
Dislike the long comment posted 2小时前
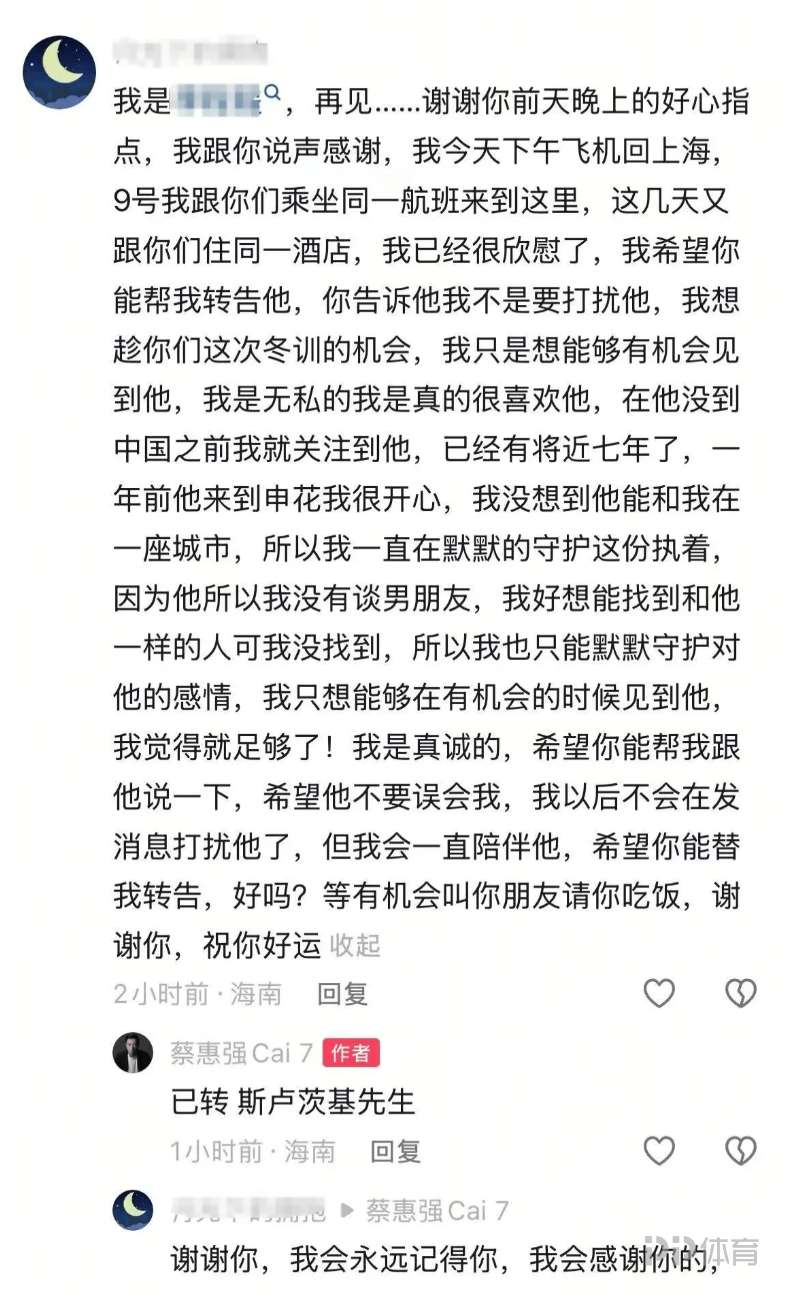(741, 993)
